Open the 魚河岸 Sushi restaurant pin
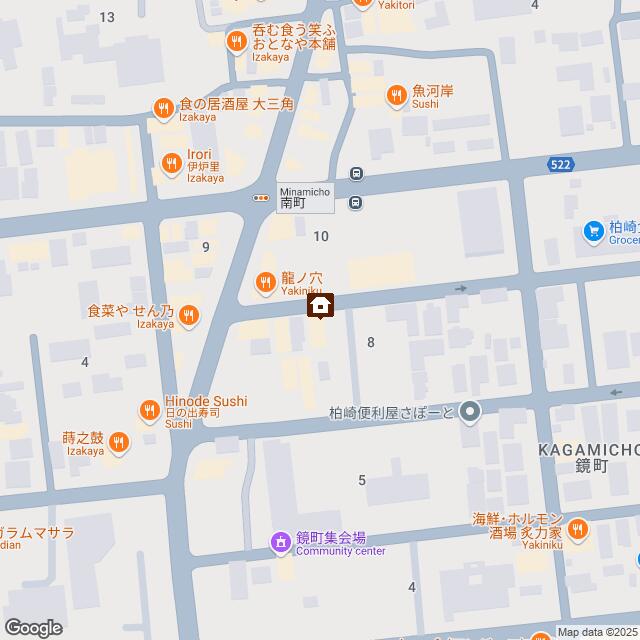640x640 pixels. pos(397,95)
